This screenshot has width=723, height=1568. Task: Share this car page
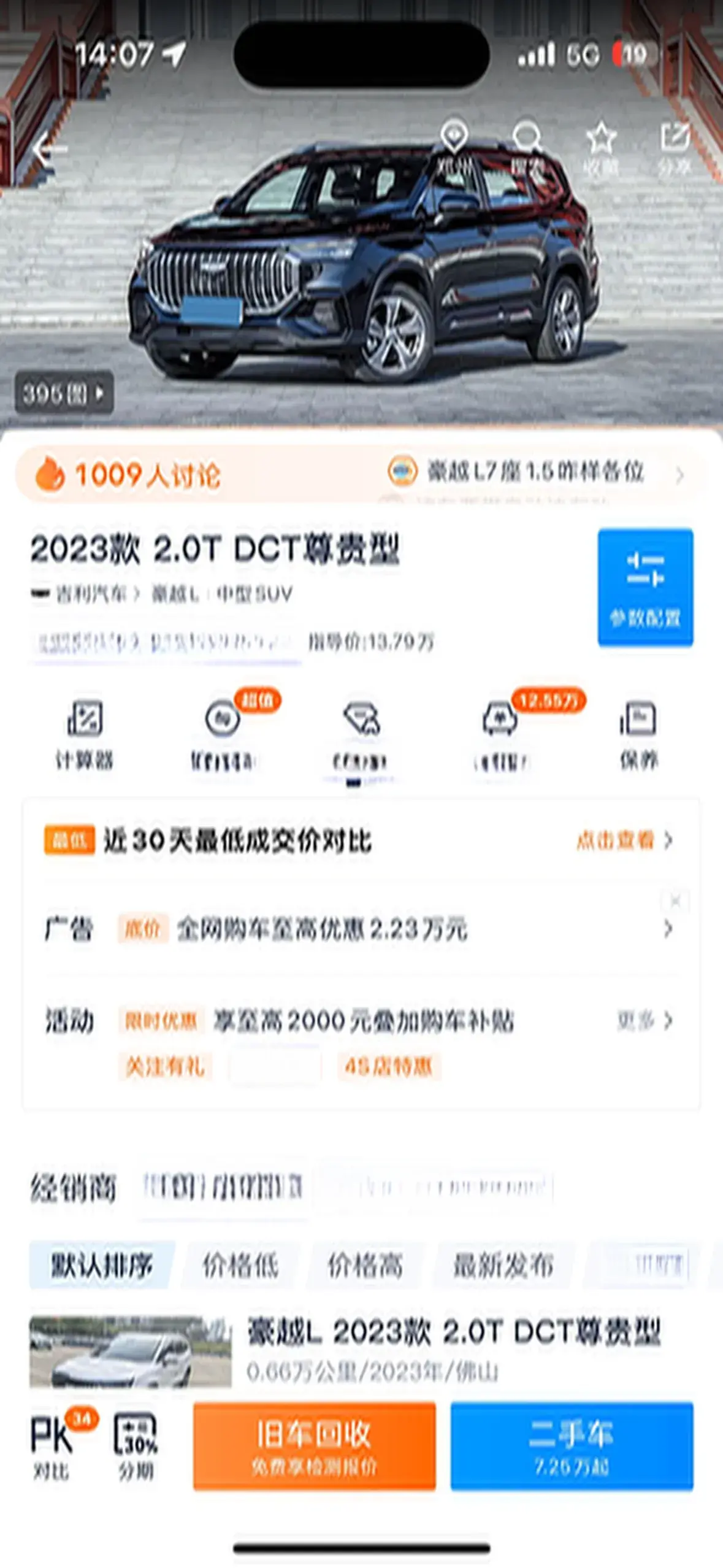675,147
